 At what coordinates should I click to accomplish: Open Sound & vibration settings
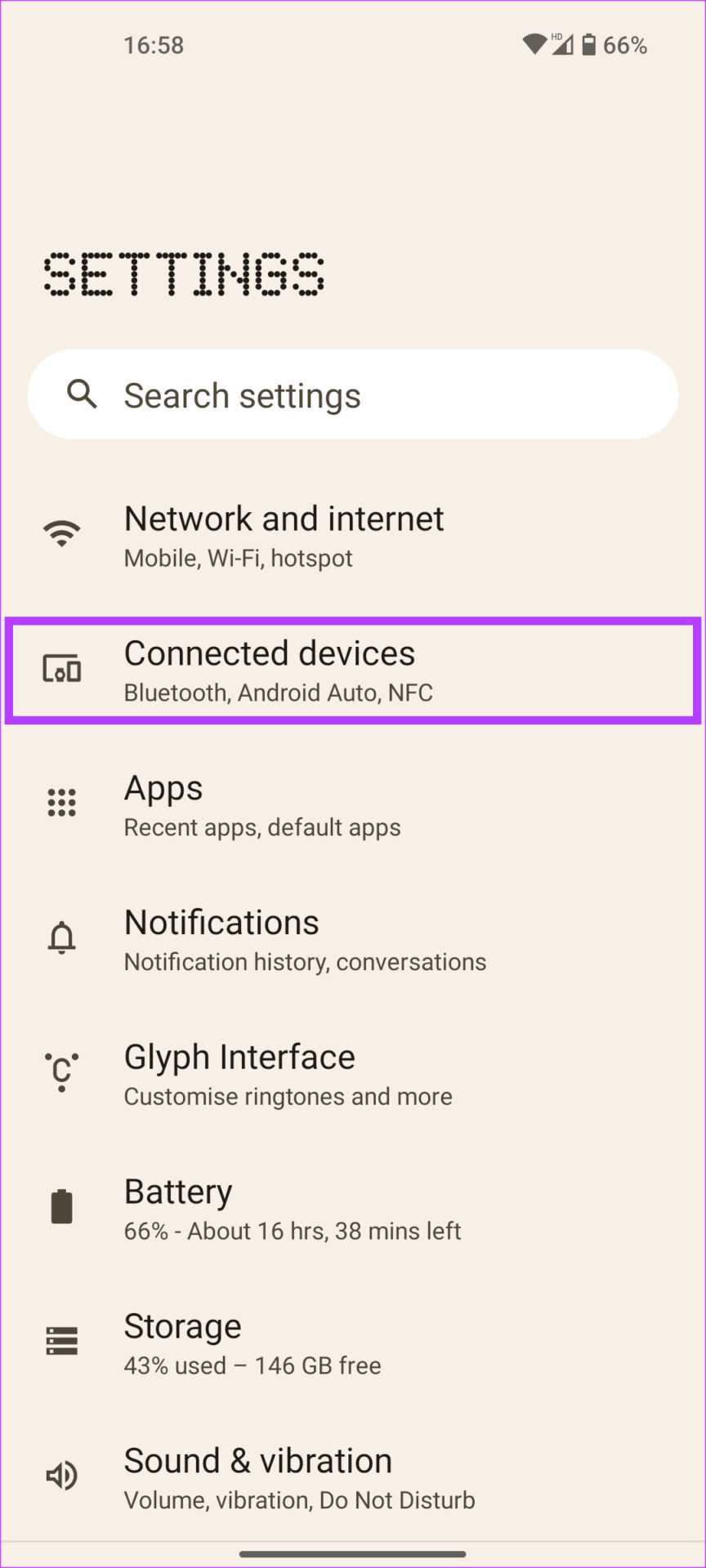pyautogui.click(x=298, y=1478)
